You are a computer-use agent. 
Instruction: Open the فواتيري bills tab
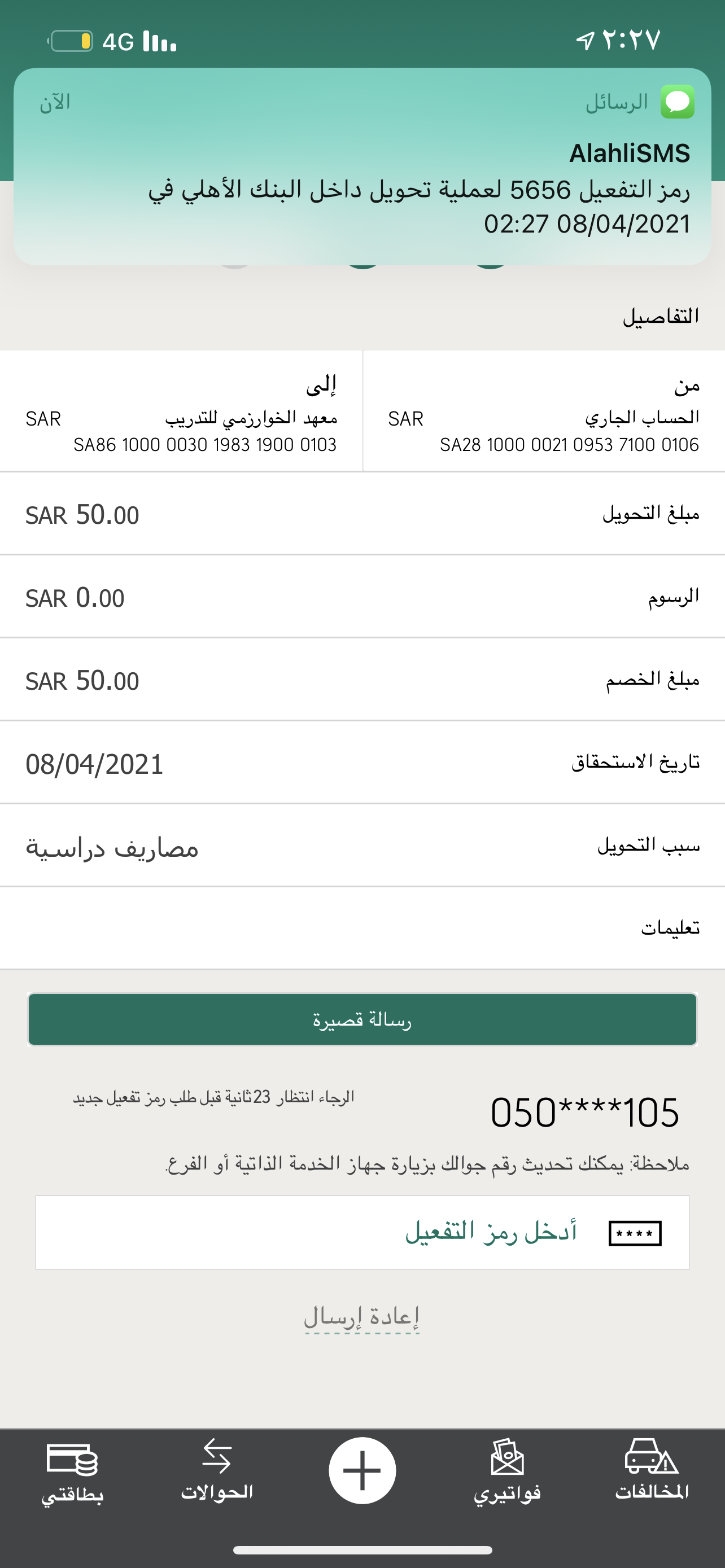pyautogui.click(x=507, y=1470)
